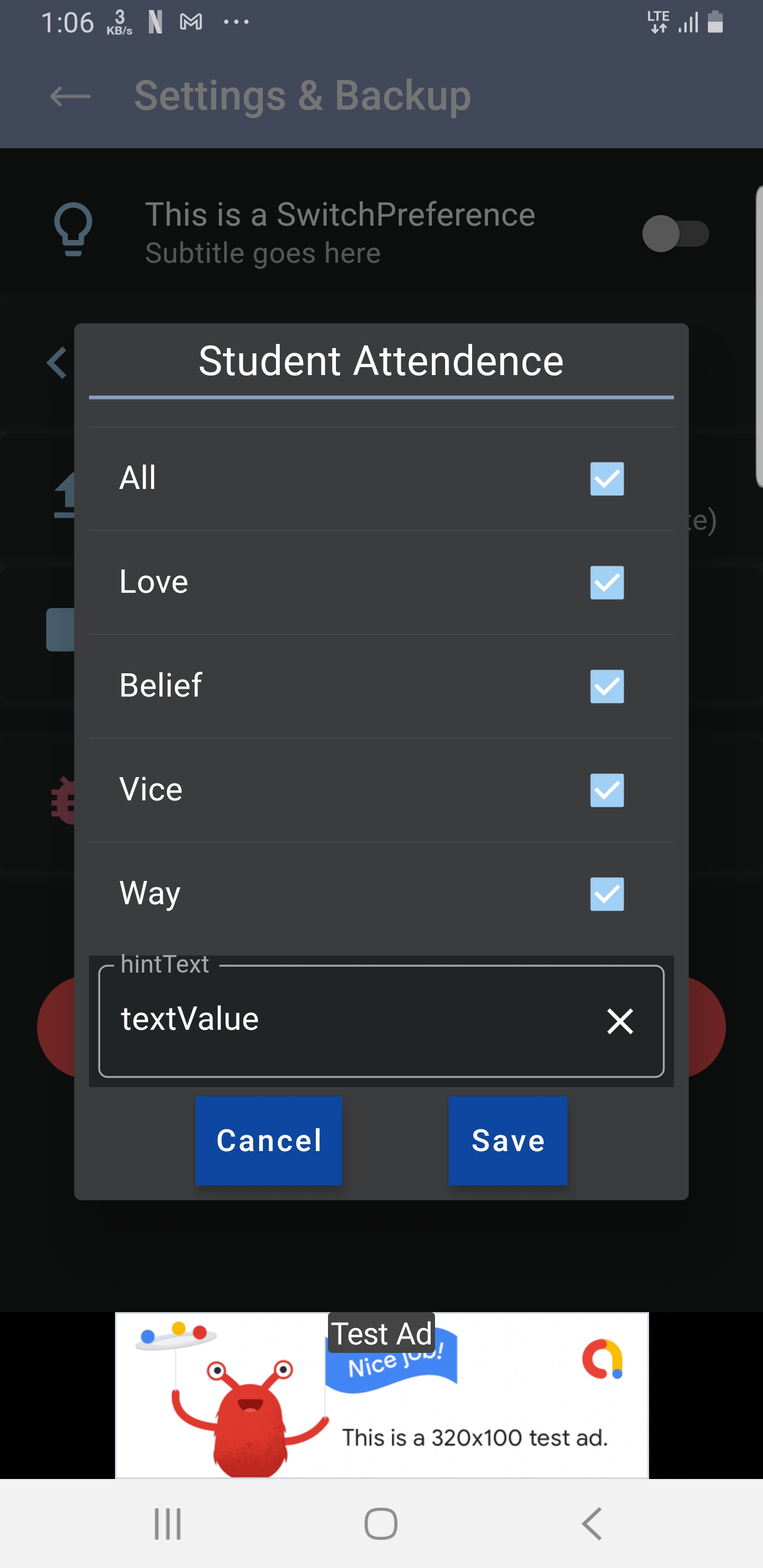Deselect the Vice checkbox
The width and height of the screenshot is (763, 1568).
607,790
